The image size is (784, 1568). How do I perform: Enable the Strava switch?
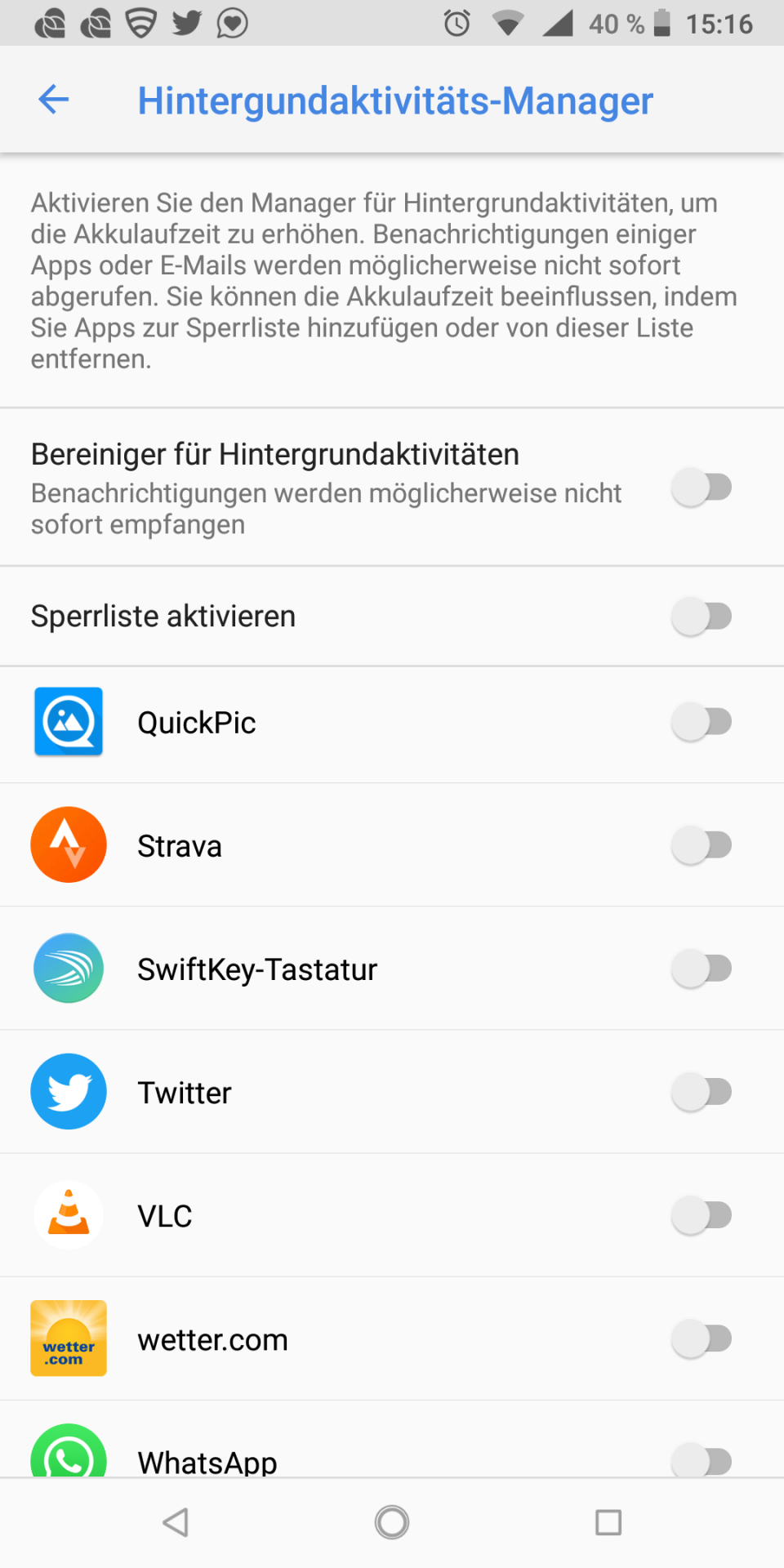pos(702,845)
